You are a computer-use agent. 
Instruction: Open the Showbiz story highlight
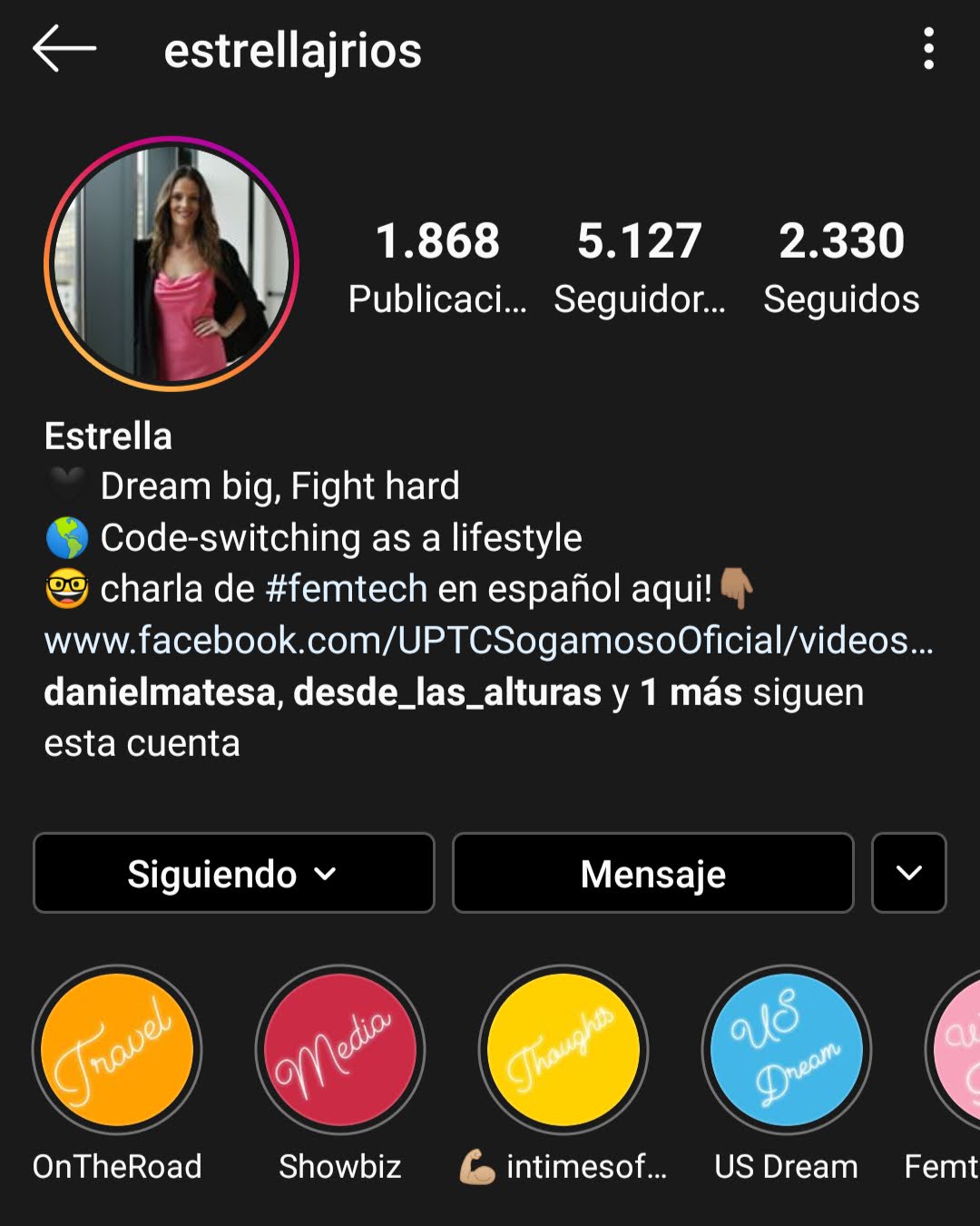340,1050
